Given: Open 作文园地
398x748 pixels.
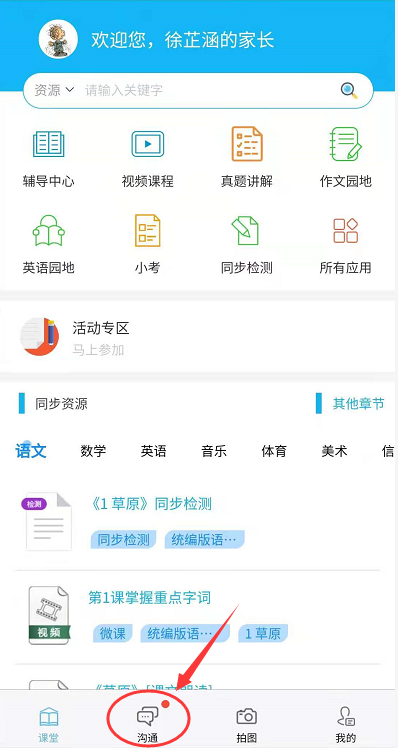Looking at the screenshot, I should (346, 157).
